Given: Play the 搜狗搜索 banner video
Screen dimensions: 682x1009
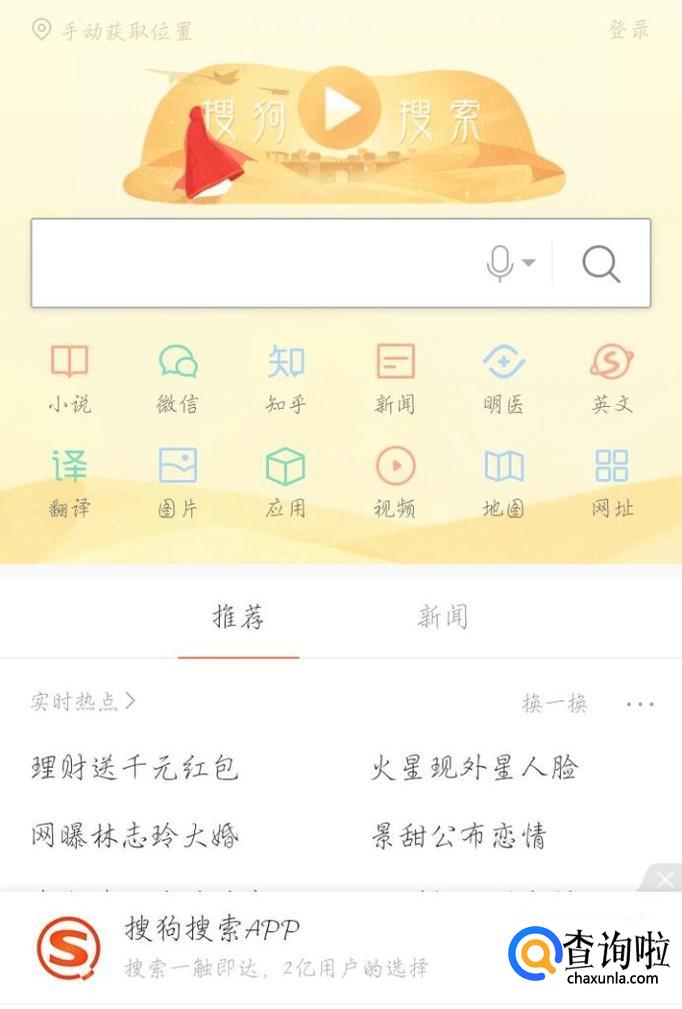Looking at the screenshot, I should pos(339,108).
